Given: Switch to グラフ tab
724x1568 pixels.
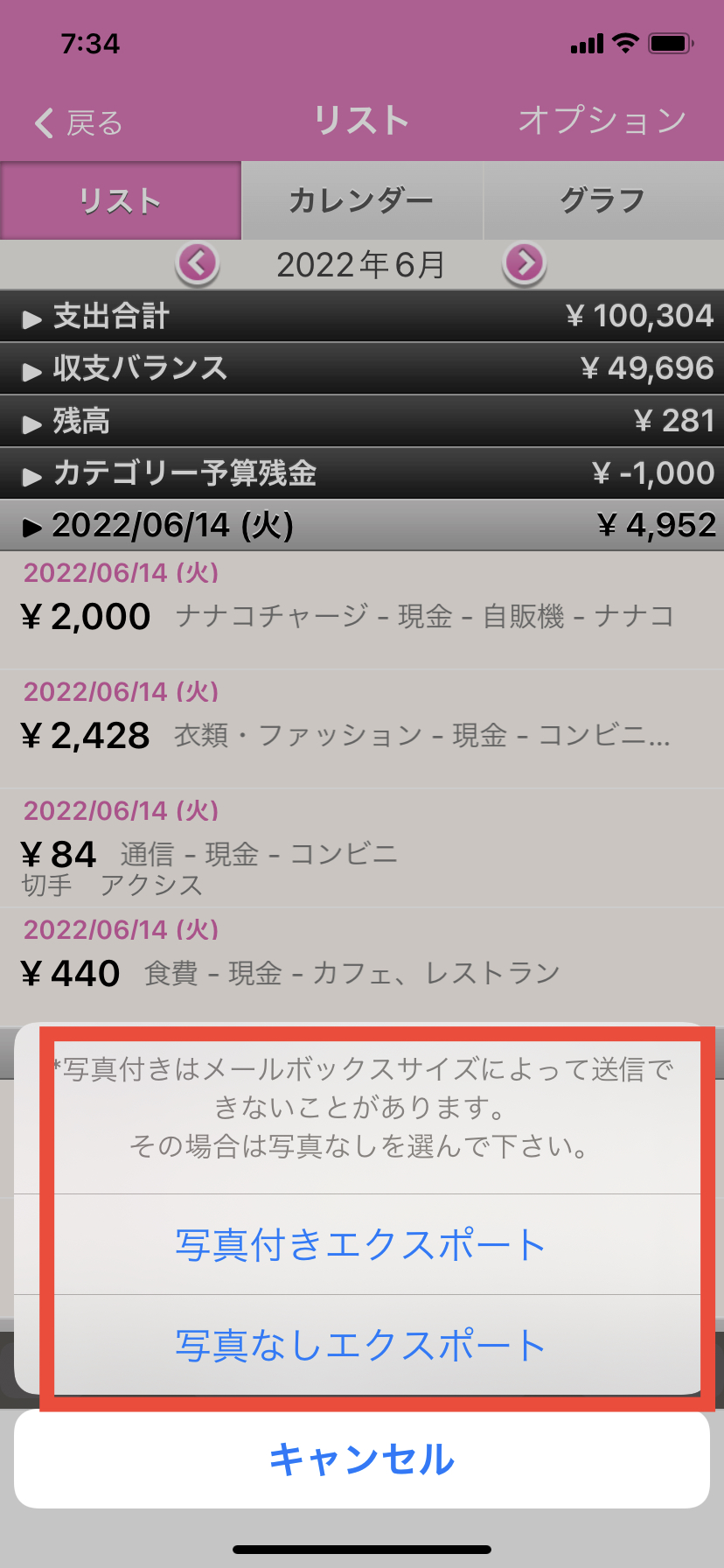Looking at the screenshot, I should coord(602,200).
